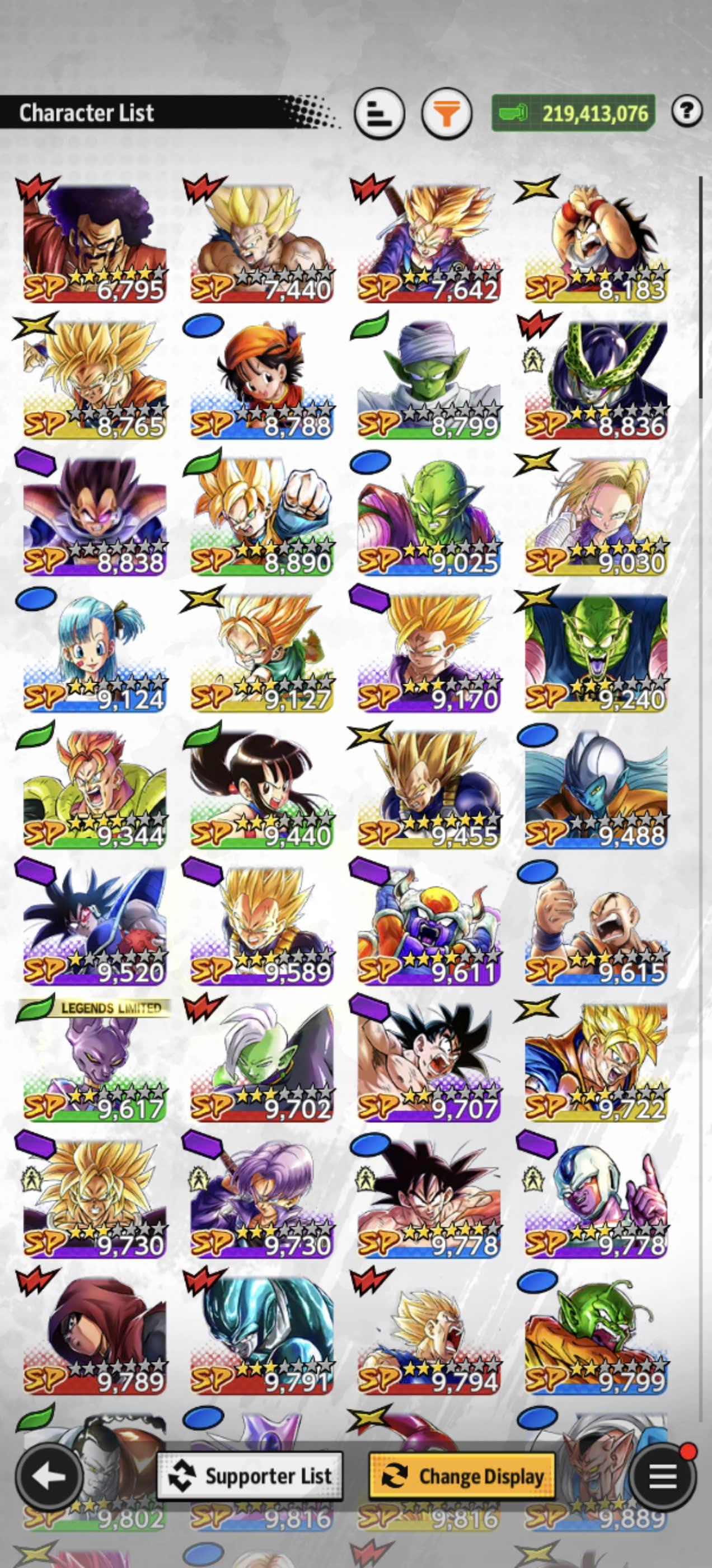Open the Supporter List
Image resolution: width=712 pixels, height=1568 pixels.
tap(250, 1476)
